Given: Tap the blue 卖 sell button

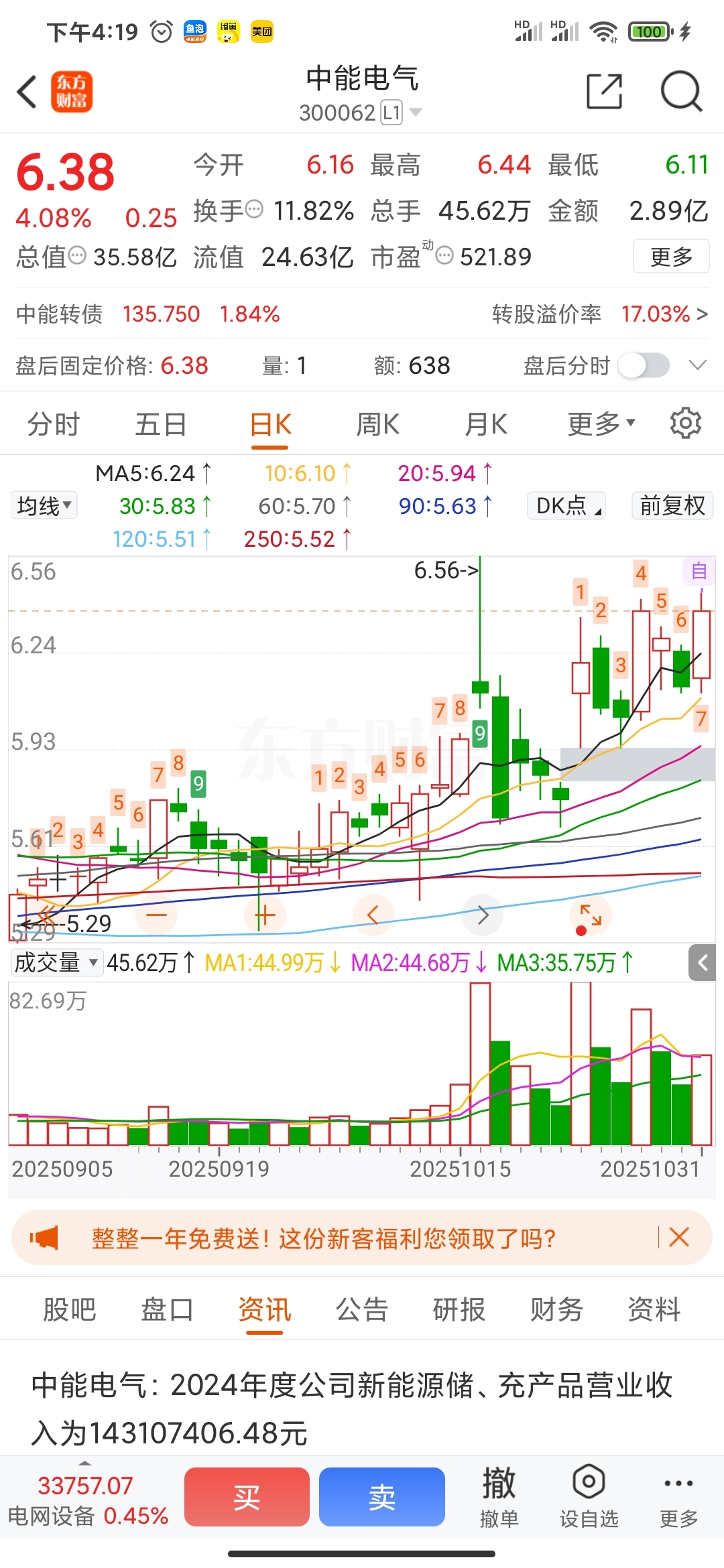Looking at the screenshot, I should (x=382, y=1497).
